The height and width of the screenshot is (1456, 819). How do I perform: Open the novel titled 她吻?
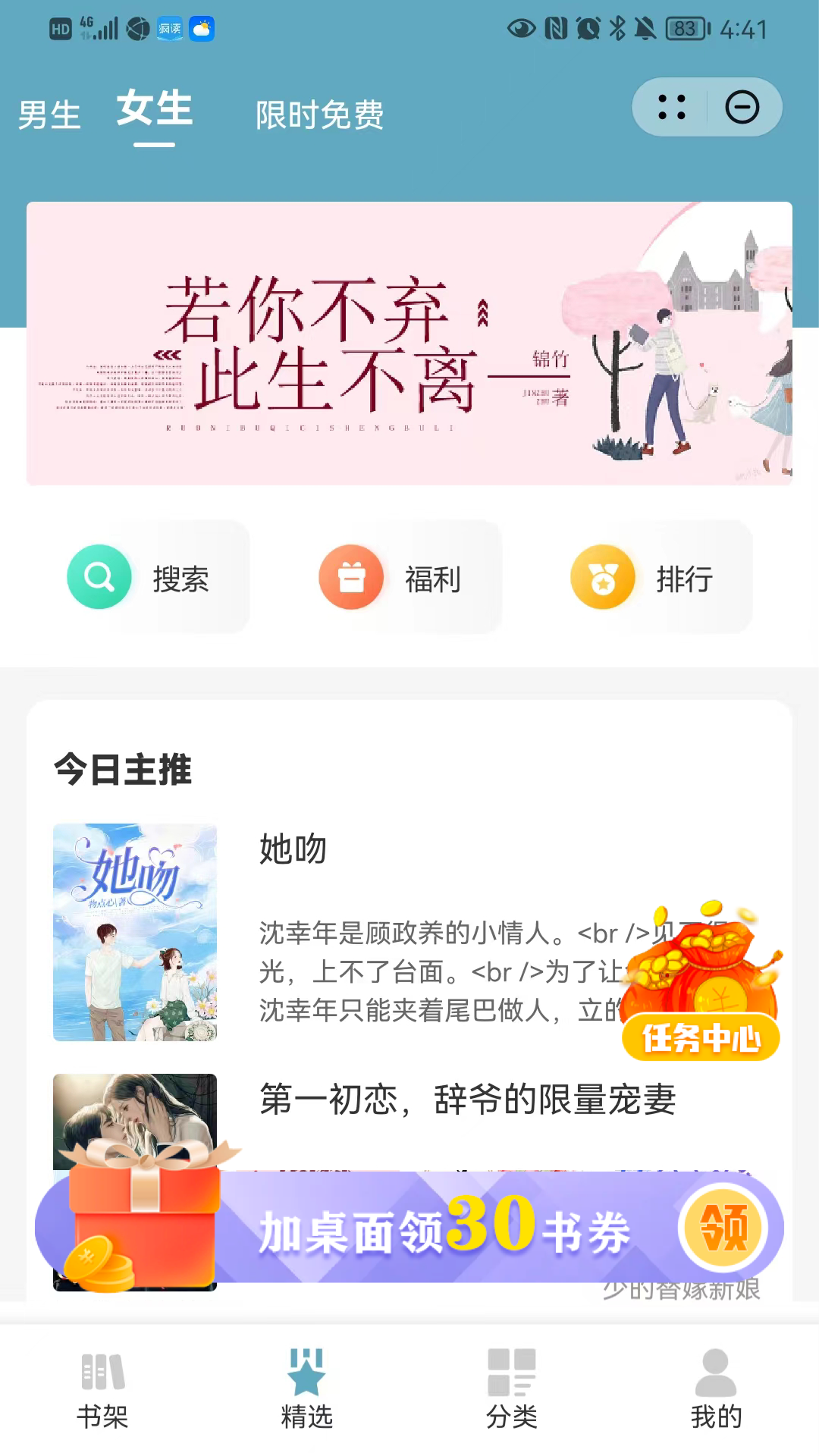[x=293, y=850]
